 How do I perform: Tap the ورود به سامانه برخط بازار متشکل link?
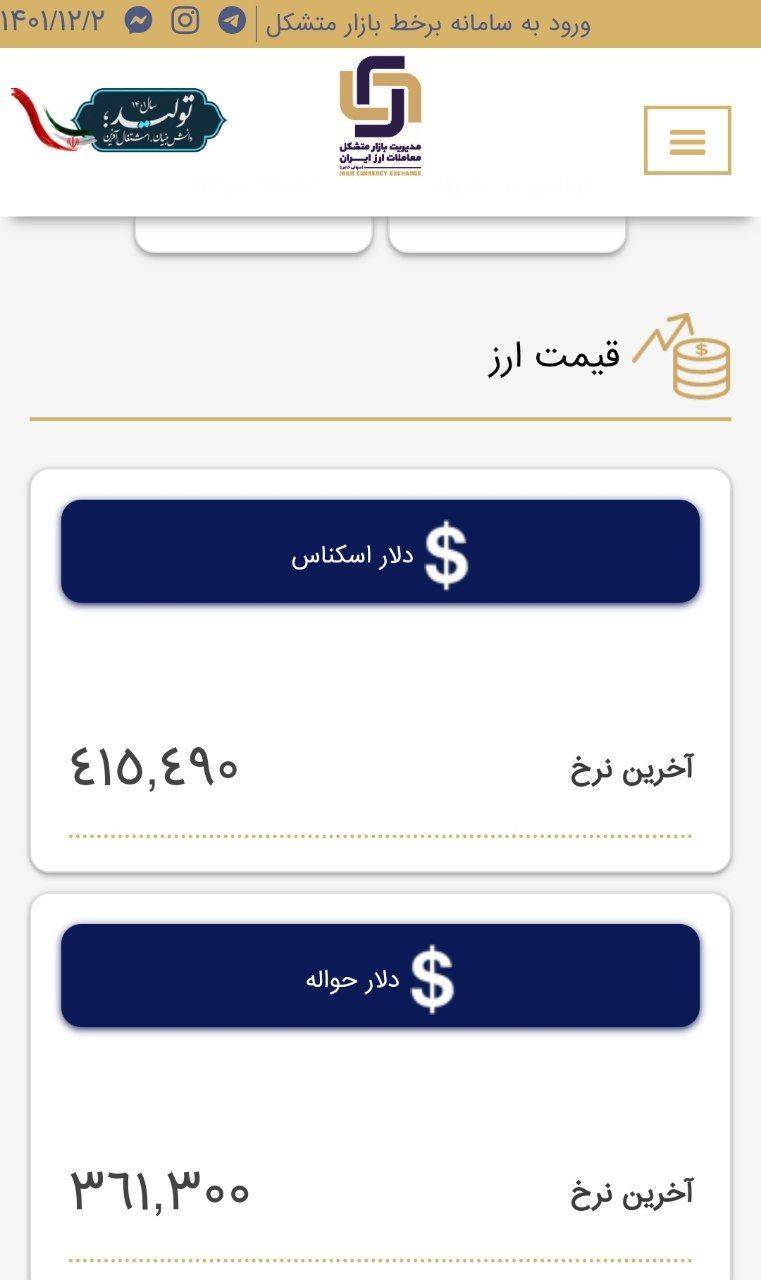point(428,23)
